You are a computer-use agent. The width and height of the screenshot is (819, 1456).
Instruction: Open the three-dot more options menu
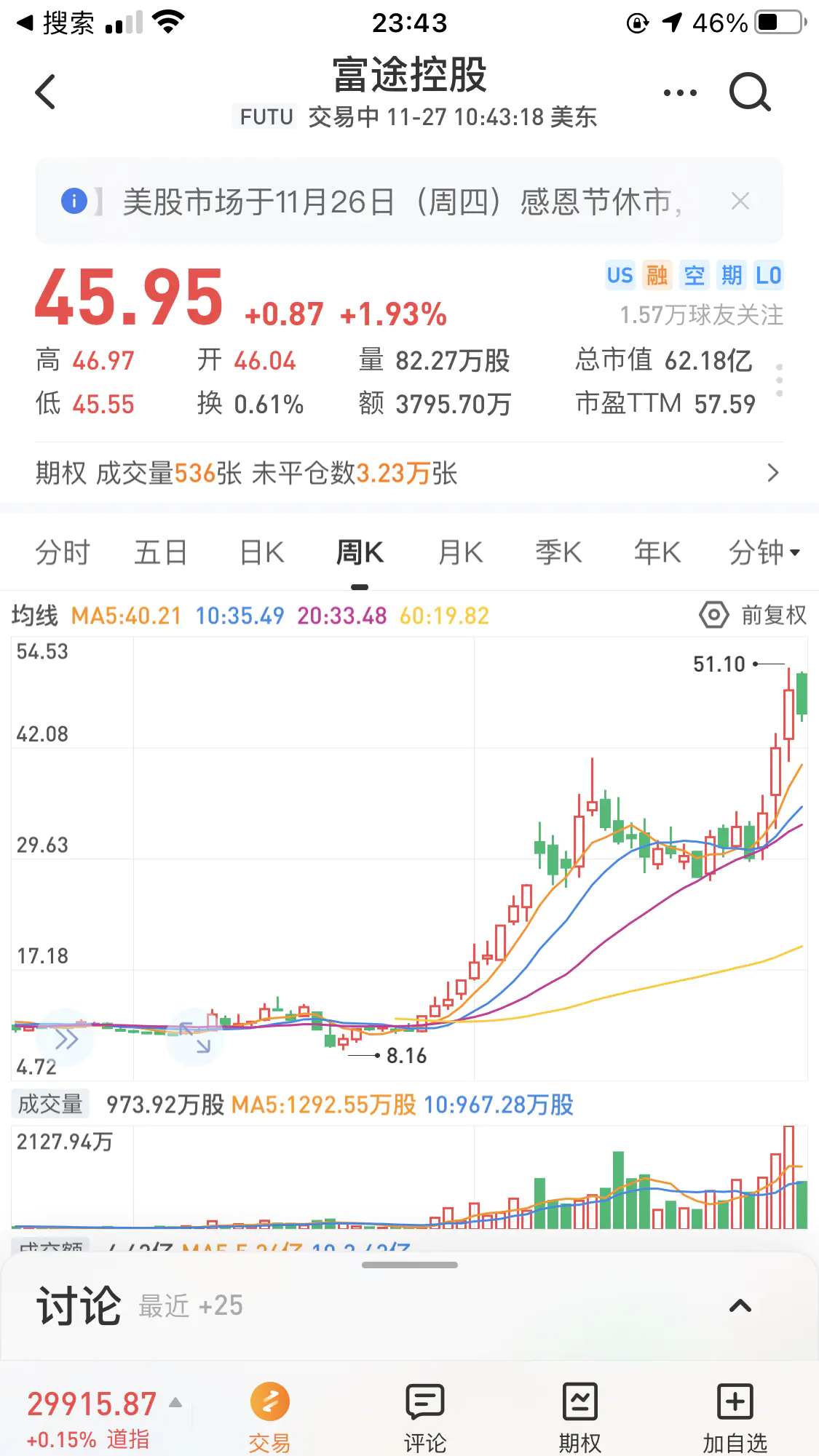pyautogui.click(x=680, y=93)
